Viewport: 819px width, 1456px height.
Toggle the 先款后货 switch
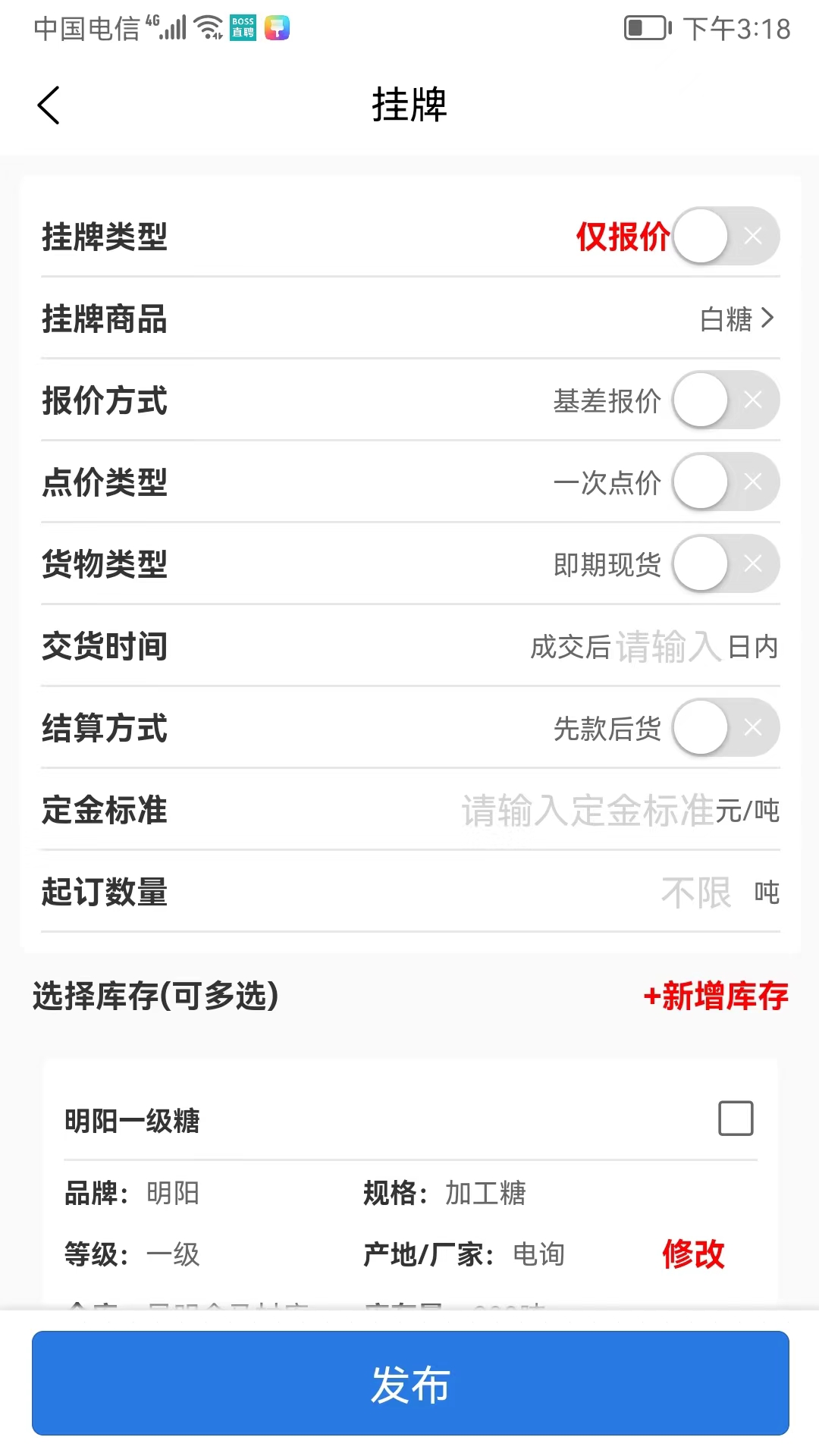tap(699, 727)
